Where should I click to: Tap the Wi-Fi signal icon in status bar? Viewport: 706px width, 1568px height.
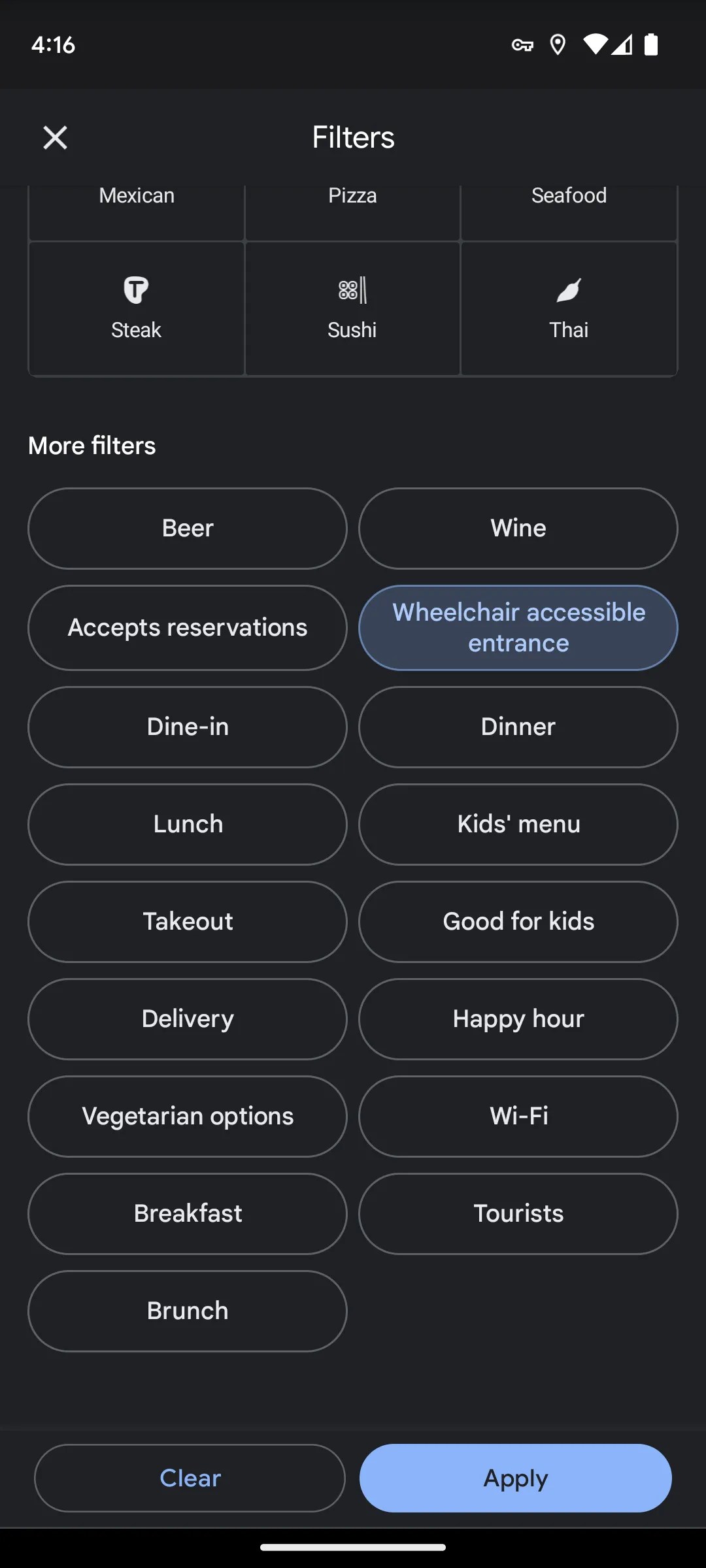(594, 44)
